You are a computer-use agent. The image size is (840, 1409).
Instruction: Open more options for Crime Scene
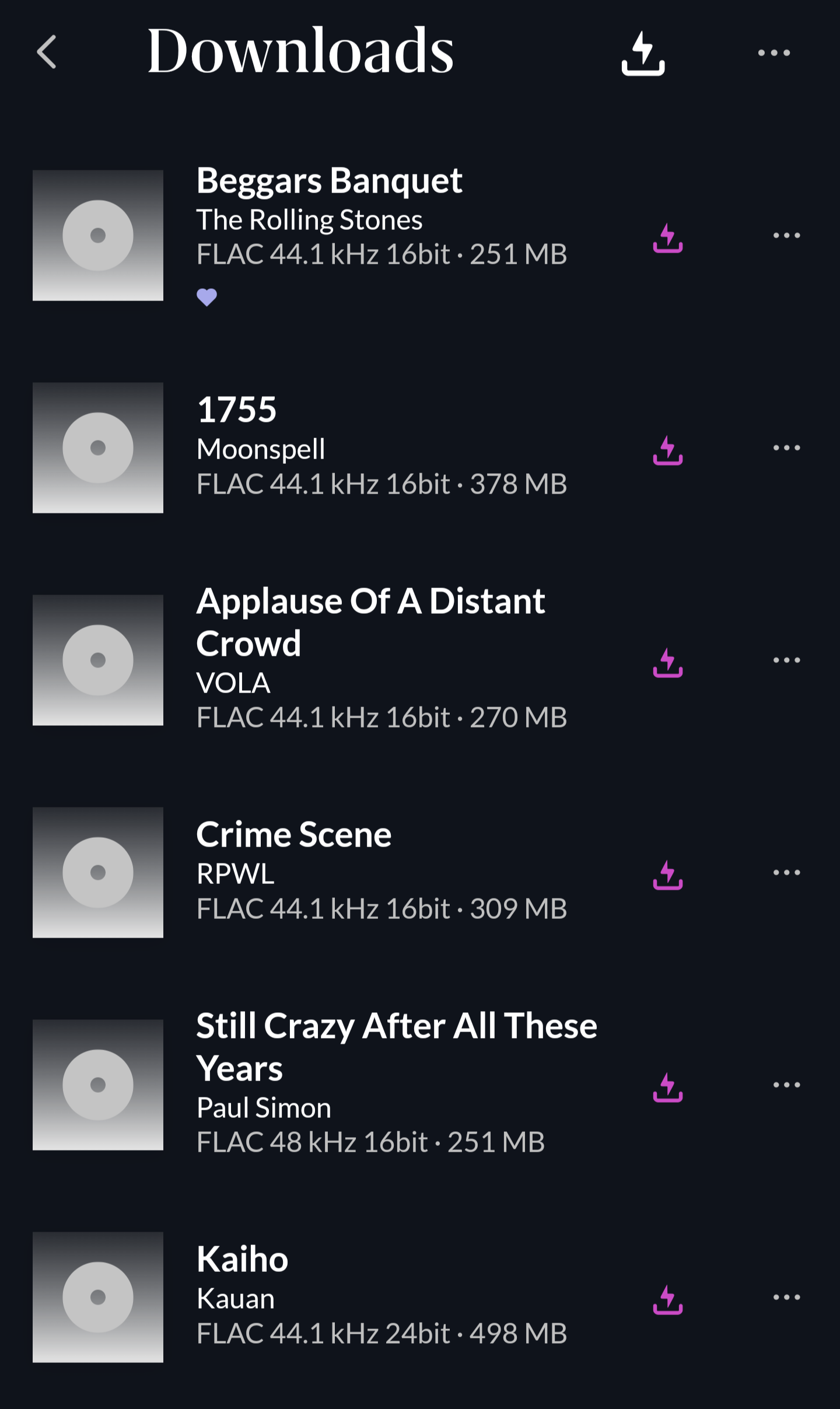(x=786, y=872)
